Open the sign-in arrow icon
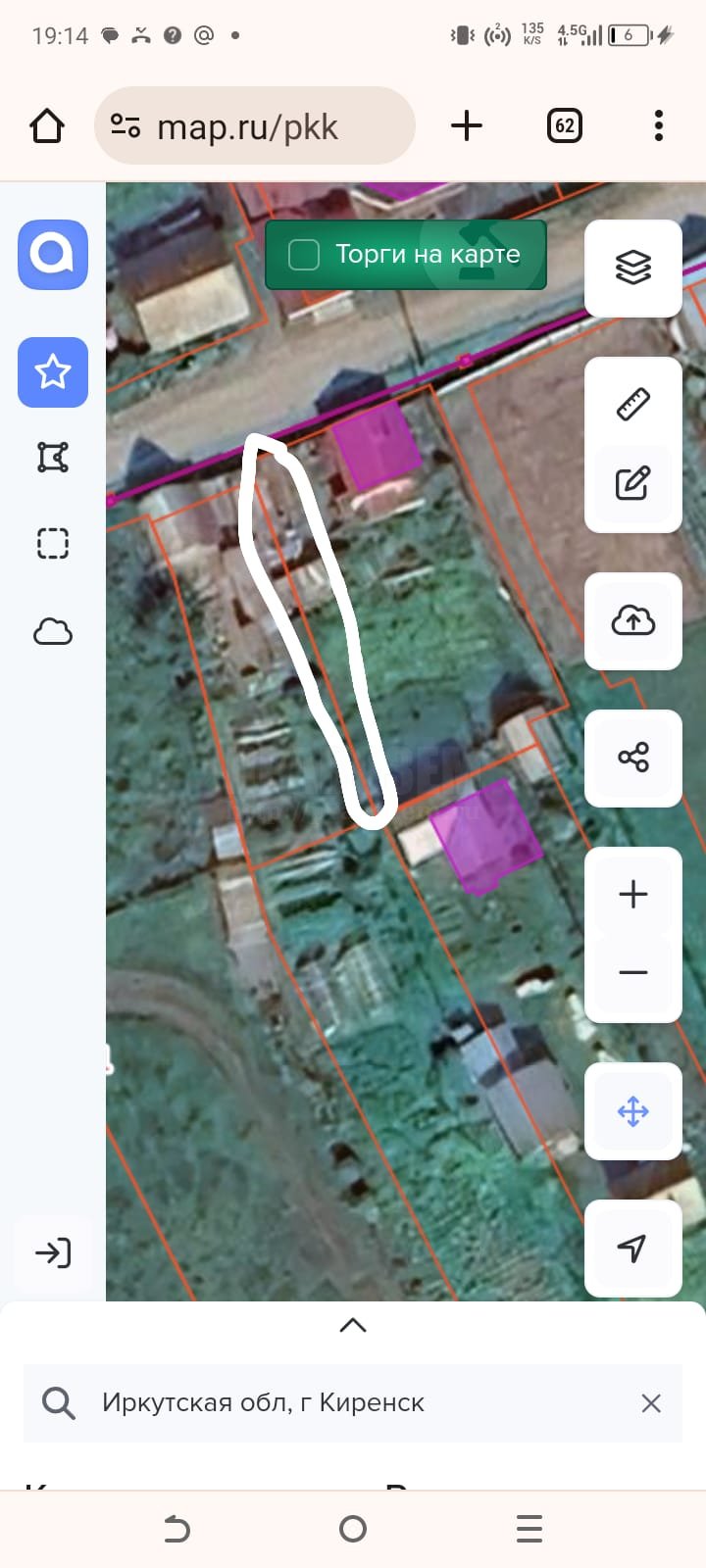The height and width of the screenshot is (1568, 706). (x=53, y=1253)
